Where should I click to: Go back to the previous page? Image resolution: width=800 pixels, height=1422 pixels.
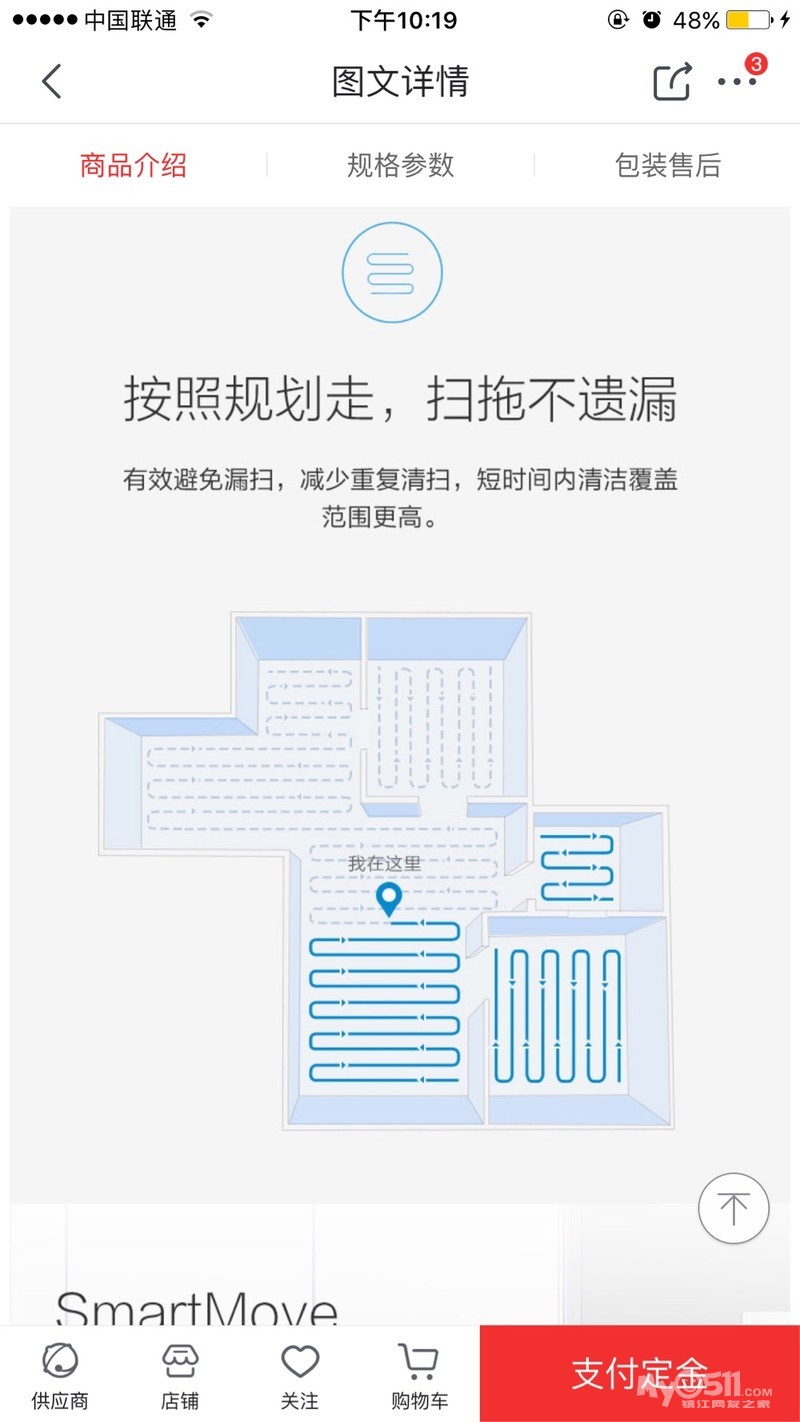point(52,81)
